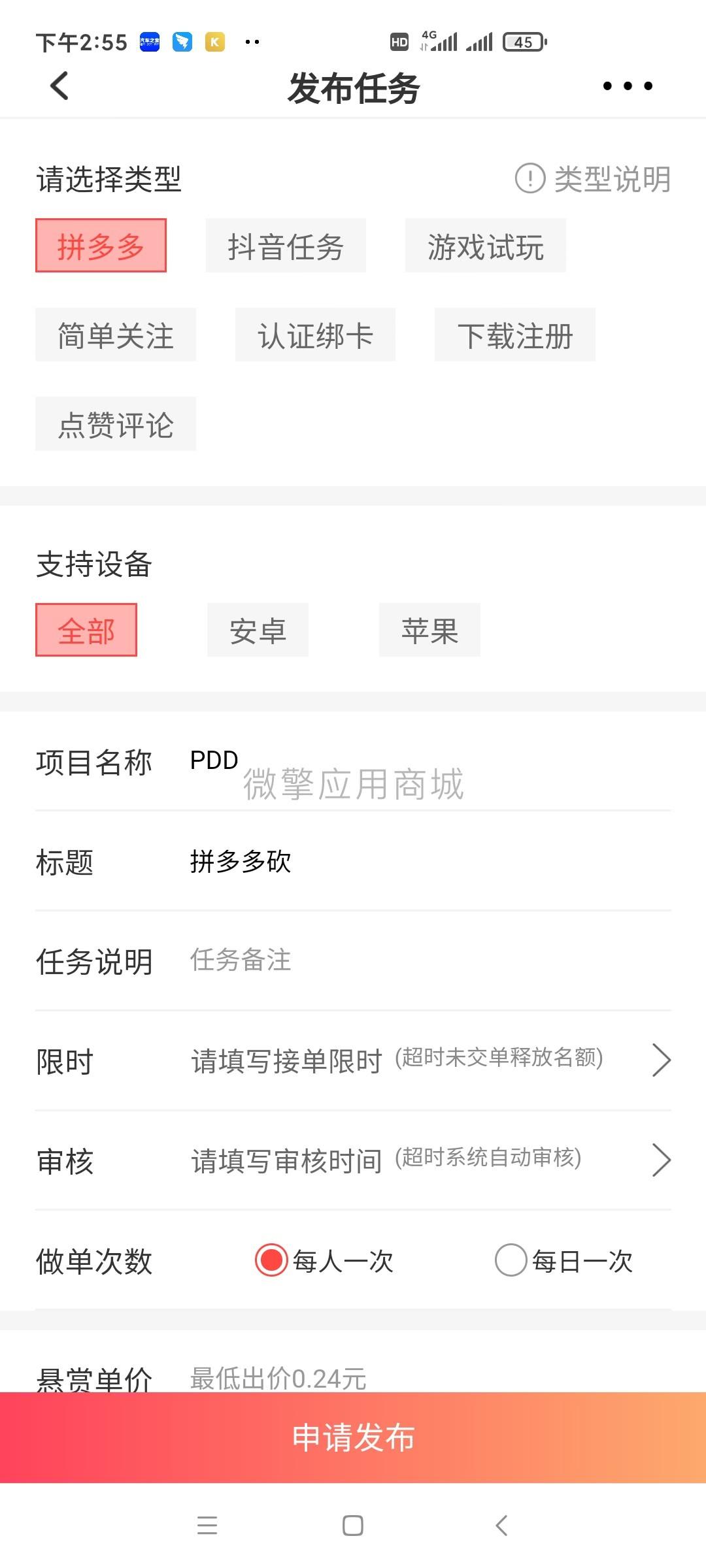Edit the 标题 text field
The width and height of the screenshot is (706, 1568).
coord(425,862)
